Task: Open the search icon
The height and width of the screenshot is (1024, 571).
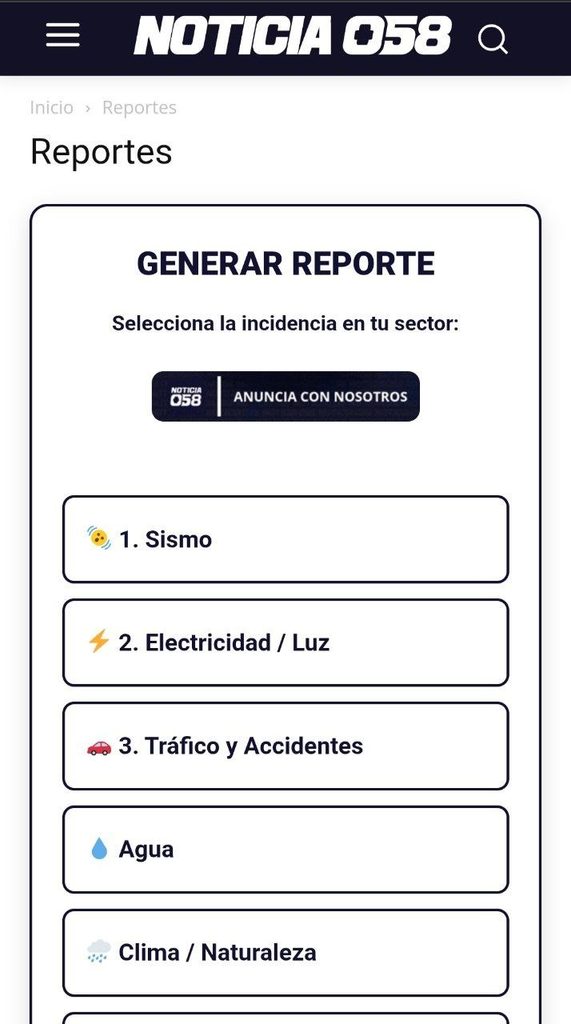Action: [493, 39]
